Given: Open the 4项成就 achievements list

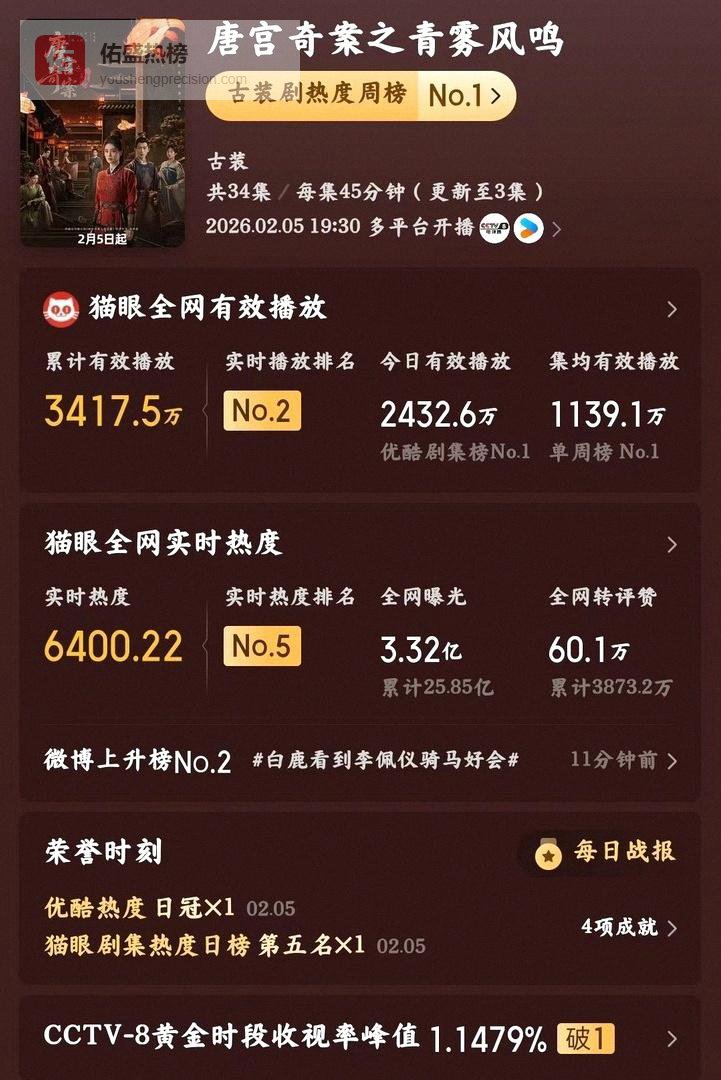Looking at the screenshot, I should [629, 927].
